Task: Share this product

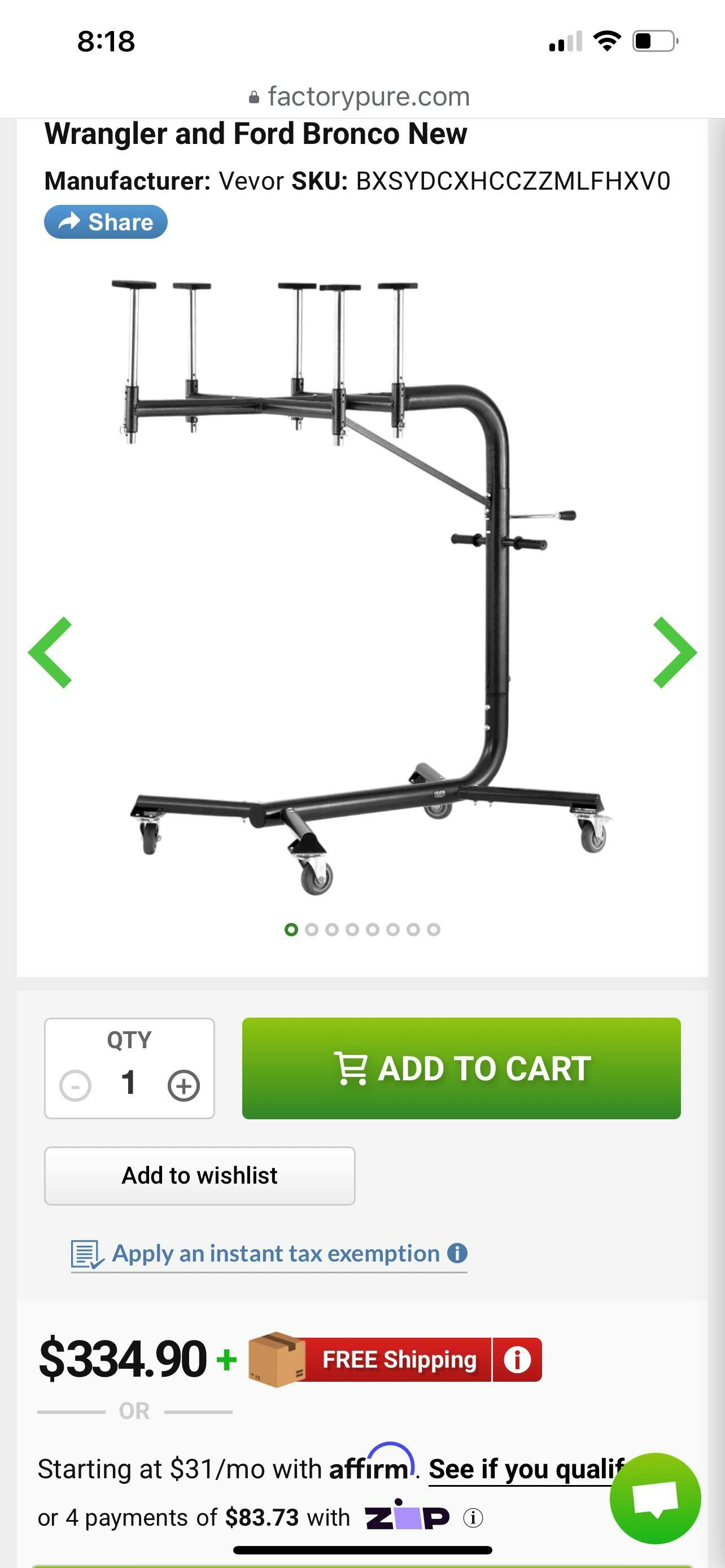Action: pyautogui.click(x=106, y=222)
